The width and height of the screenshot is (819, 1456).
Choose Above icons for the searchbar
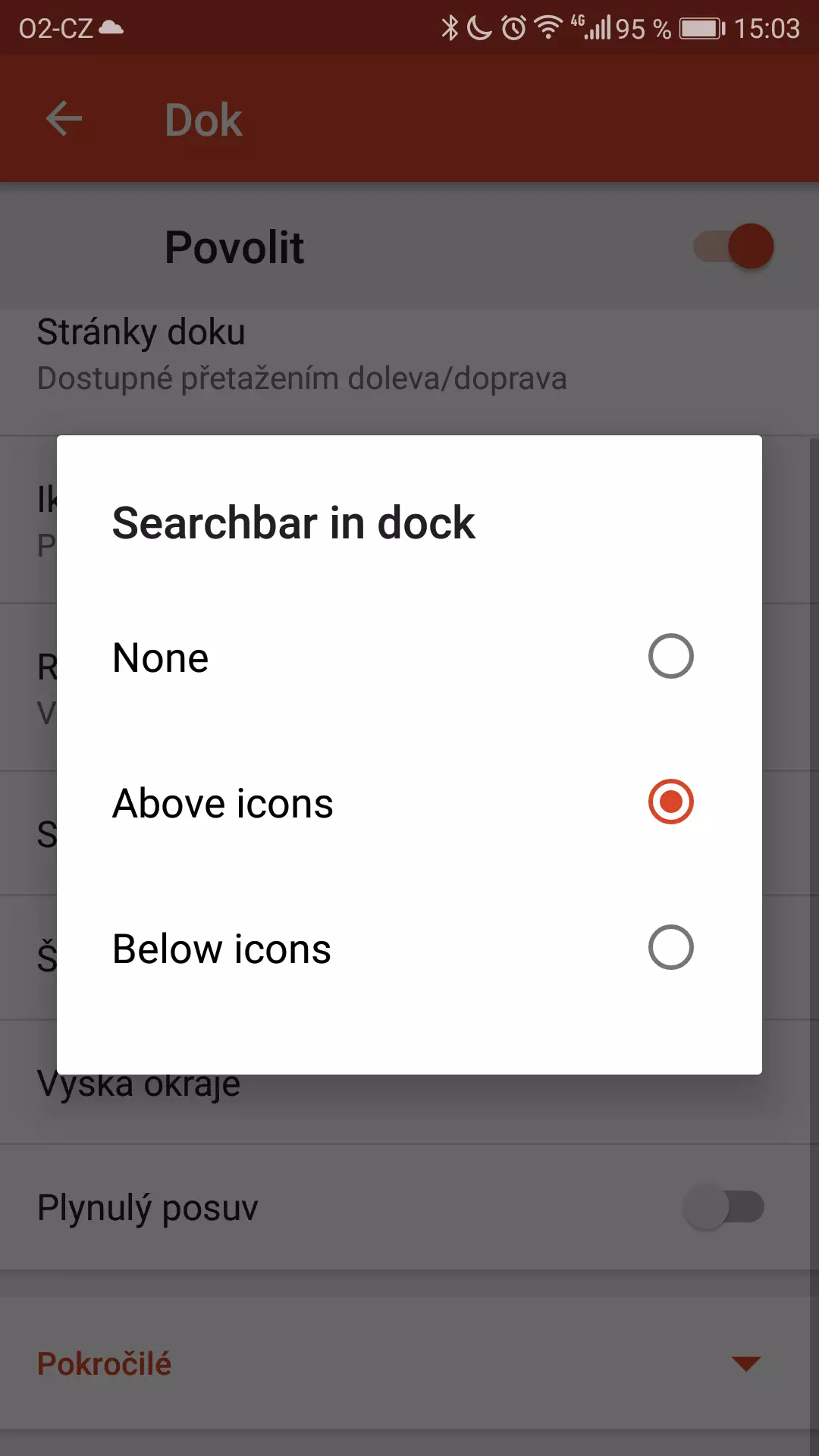point(670,802)
